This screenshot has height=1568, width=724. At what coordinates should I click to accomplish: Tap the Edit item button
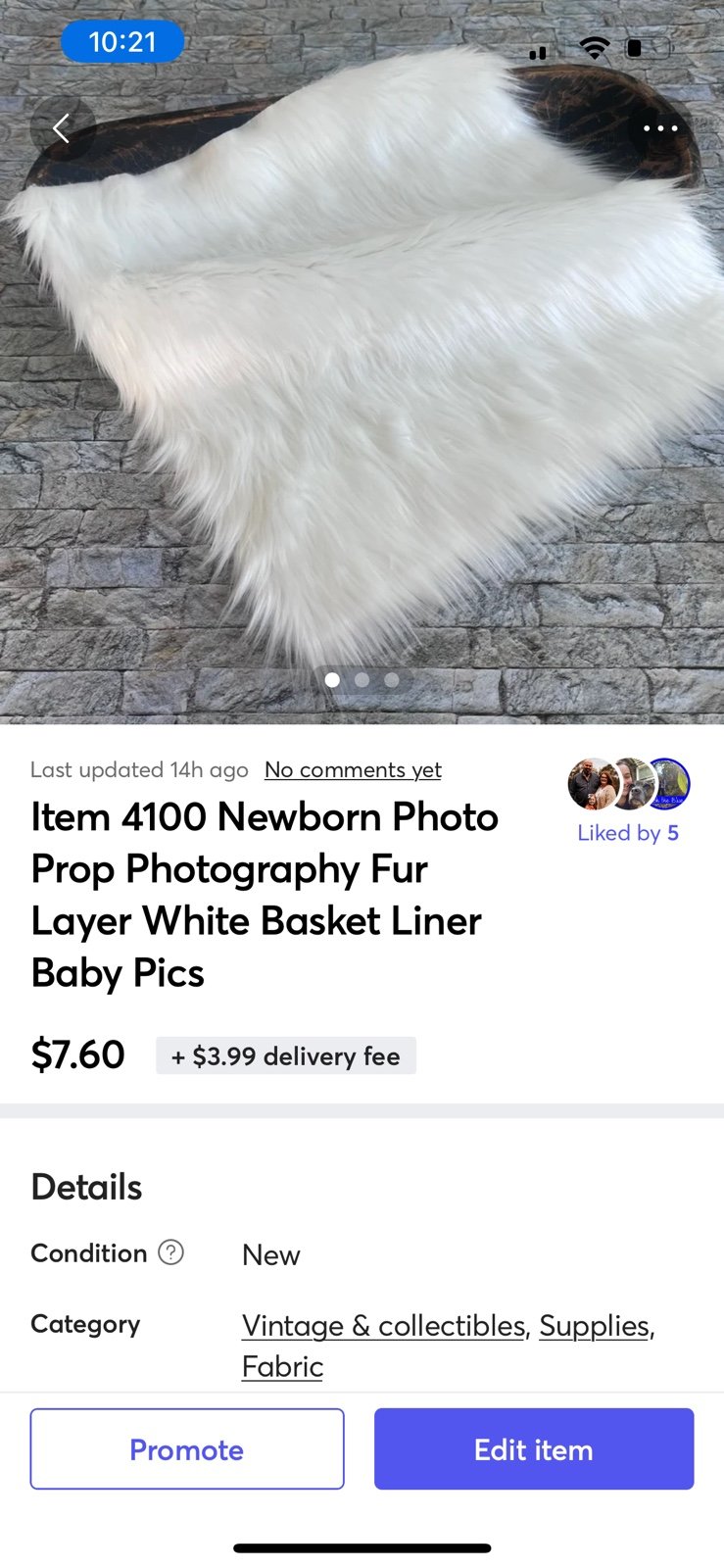click(x=534, y=1449)
